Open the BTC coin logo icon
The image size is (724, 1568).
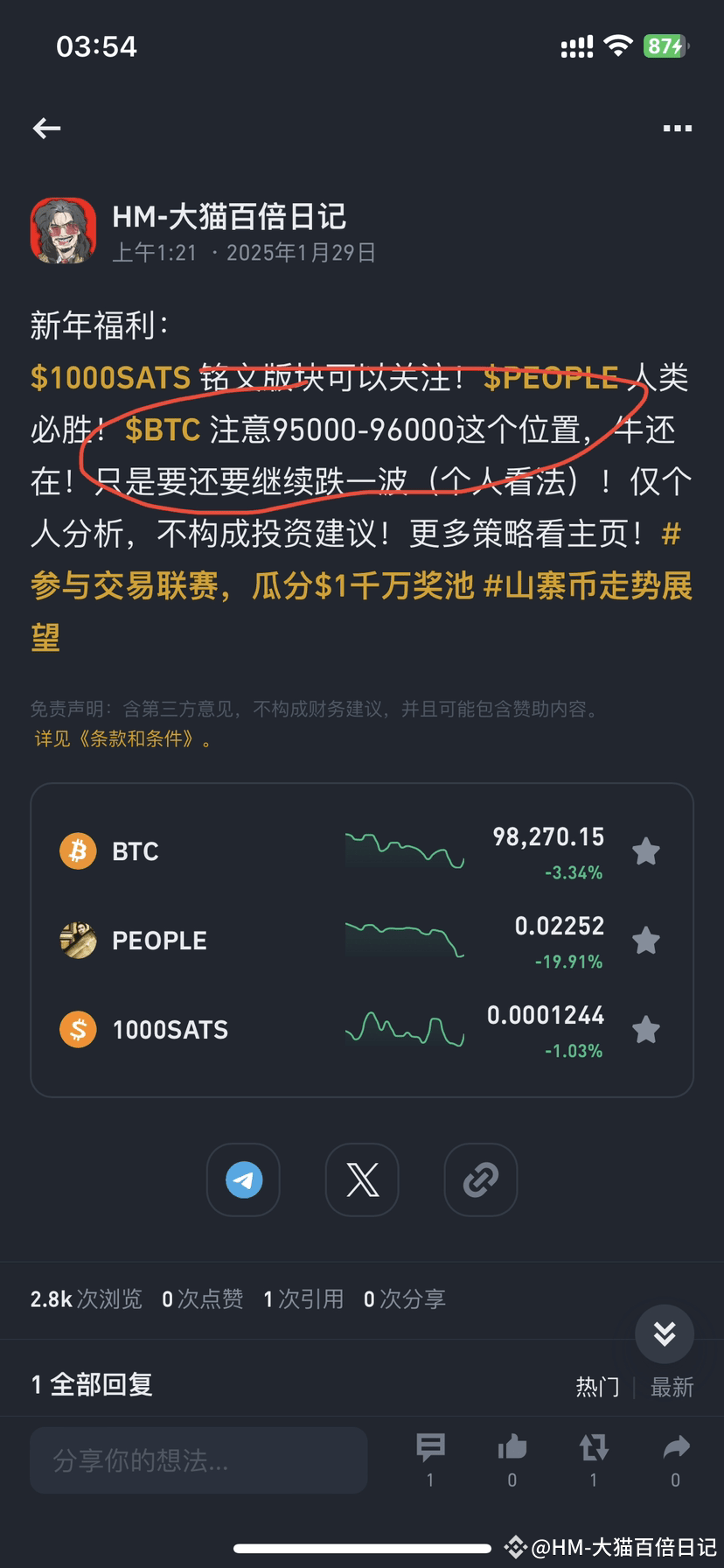(x=77, y=850)
